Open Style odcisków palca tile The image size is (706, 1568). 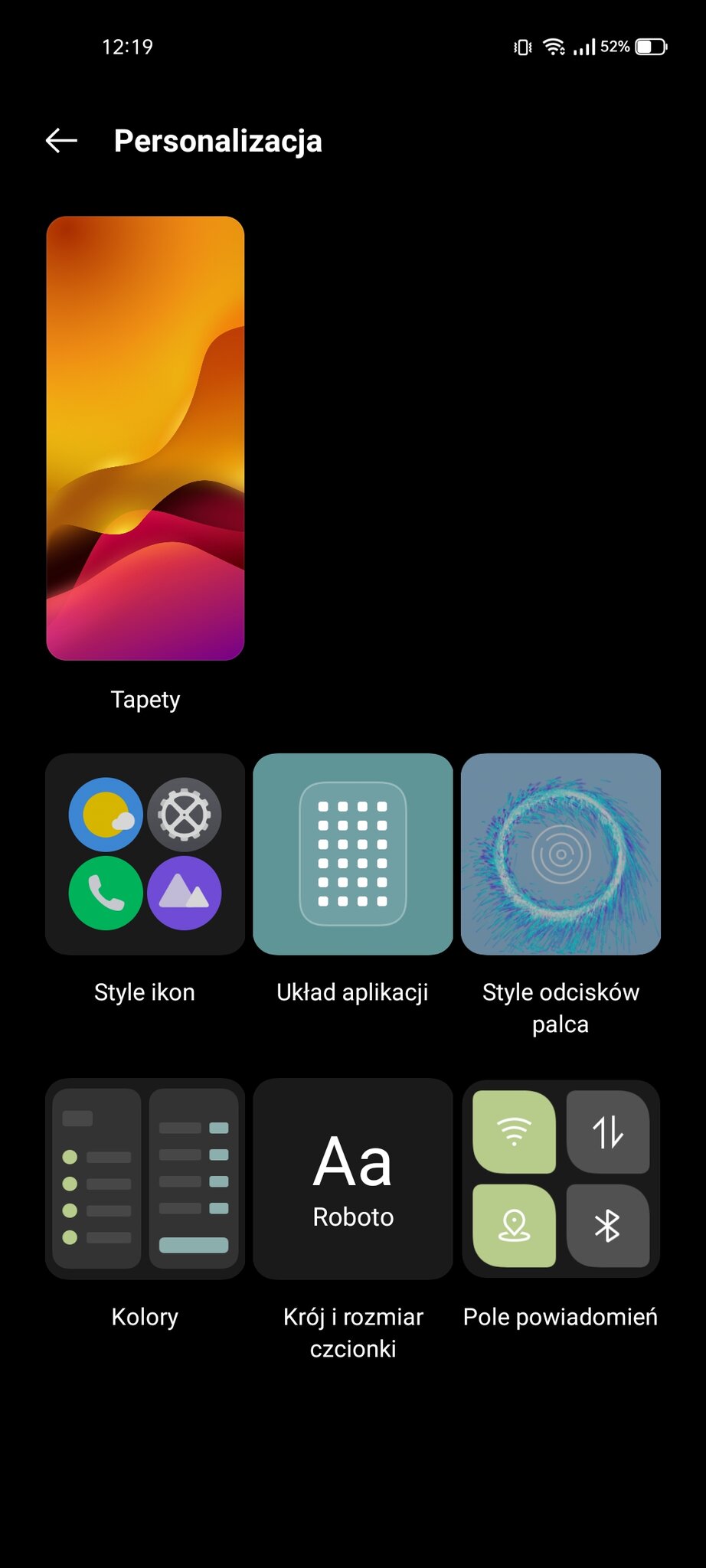(561, 854)
